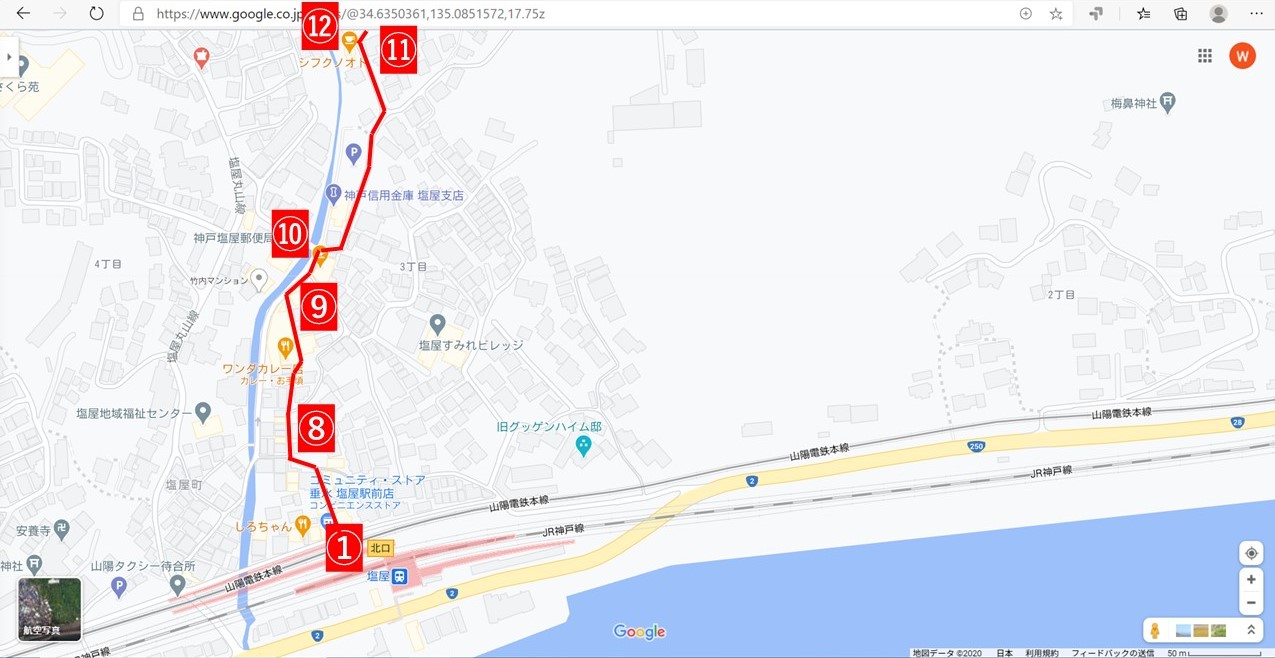Zoom out on the map
This screenshot has height=658, width=1275.
[x=1251, y=602]
